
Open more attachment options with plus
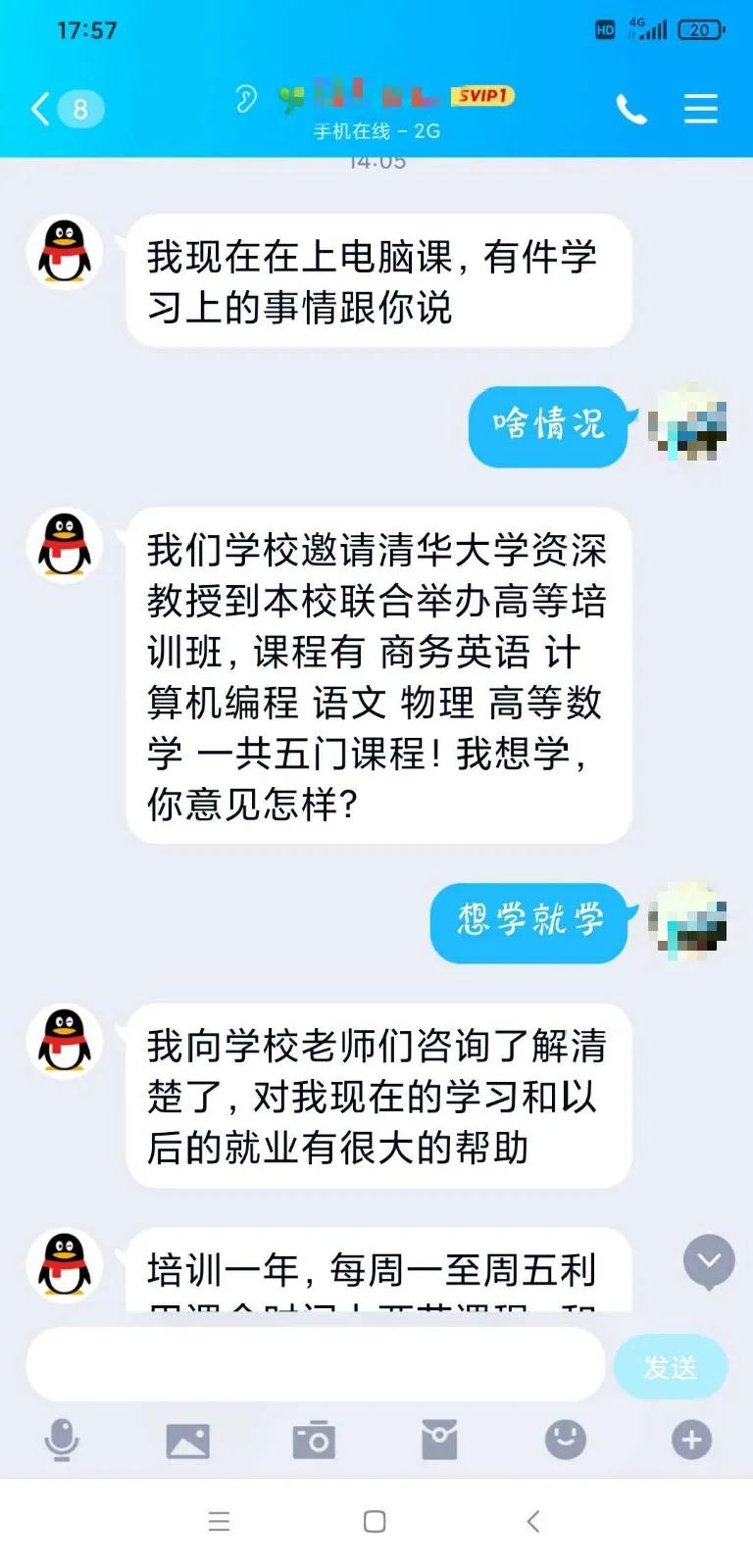[691, 1440]
